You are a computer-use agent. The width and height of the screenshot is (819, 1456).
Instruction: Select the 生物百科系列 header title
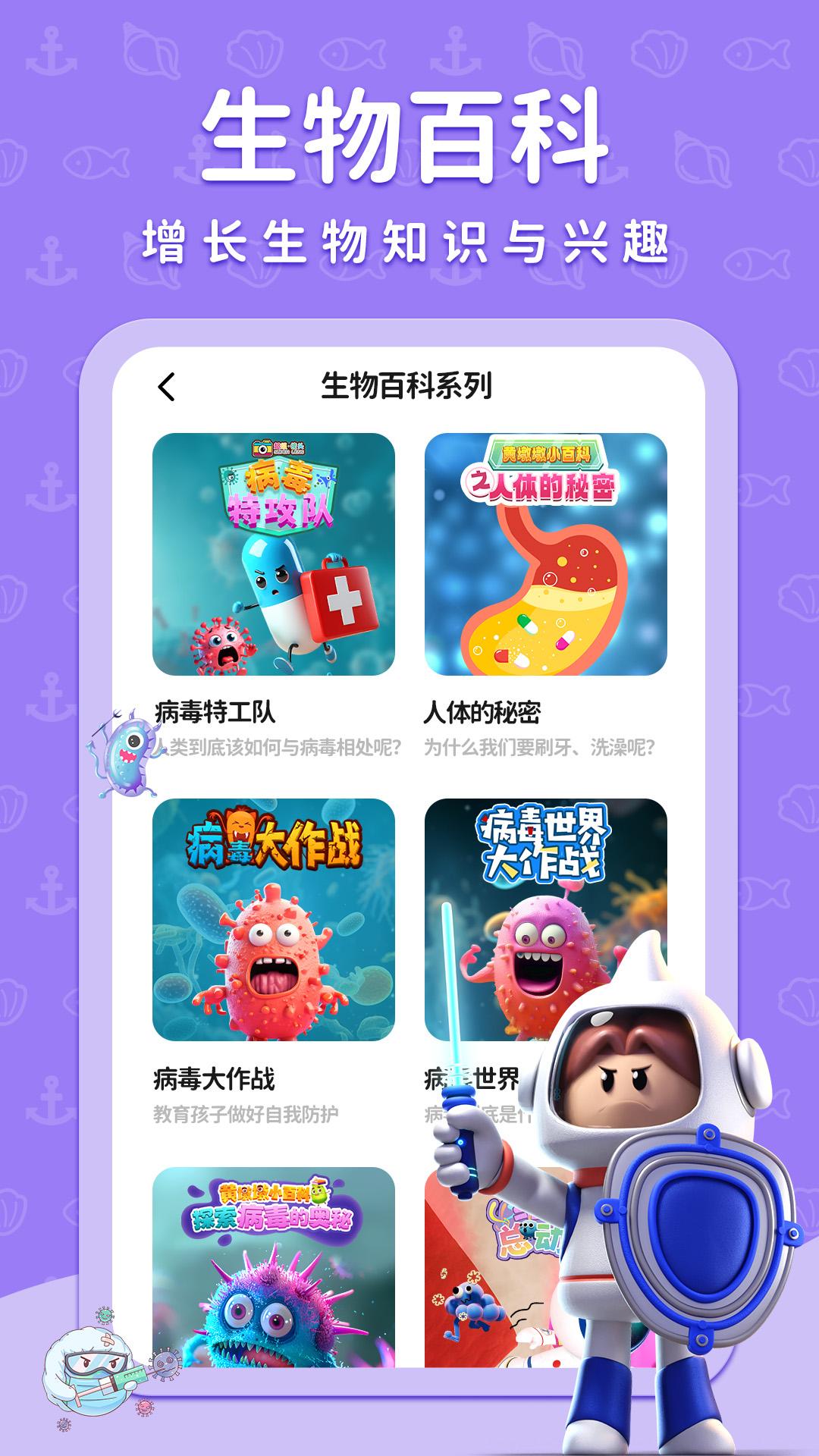point(409,386)
